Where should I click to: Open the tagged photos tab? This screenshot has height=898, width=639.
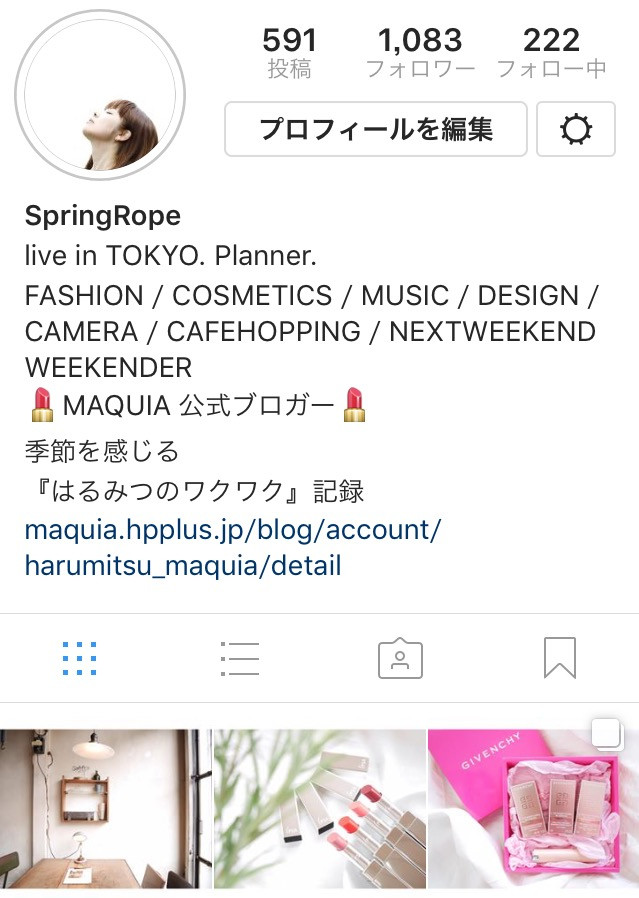pos(400,658)
